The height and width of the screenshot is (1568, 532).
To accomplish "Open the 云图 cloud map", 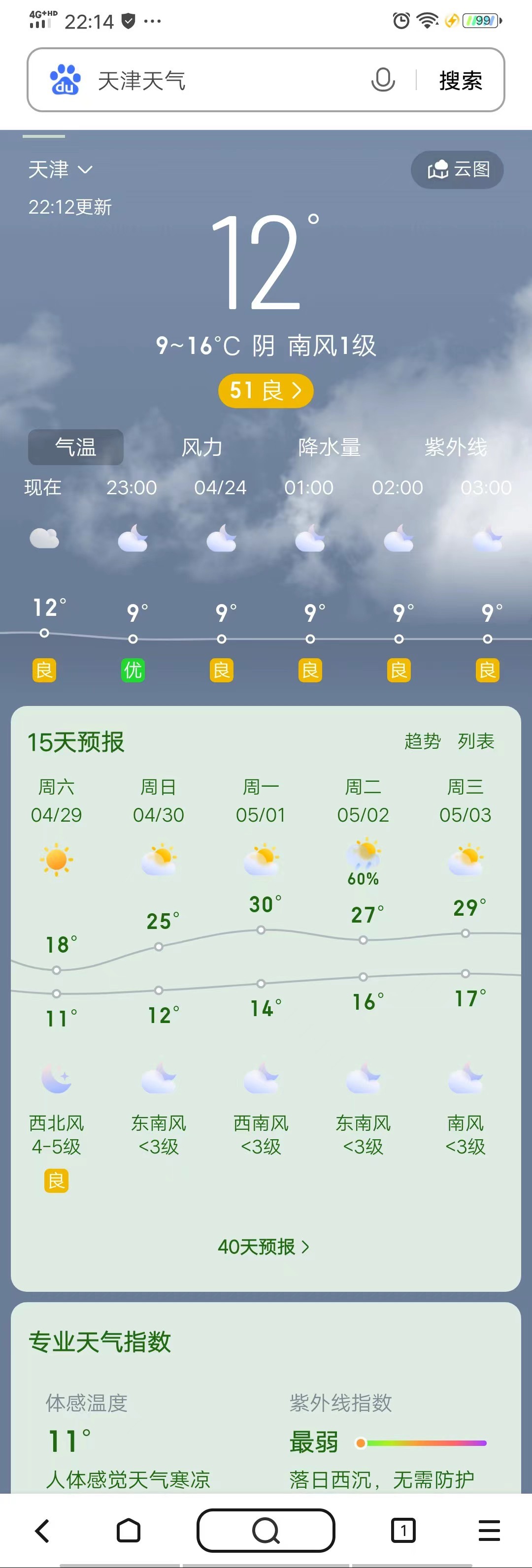I will [x=457, y=170].
